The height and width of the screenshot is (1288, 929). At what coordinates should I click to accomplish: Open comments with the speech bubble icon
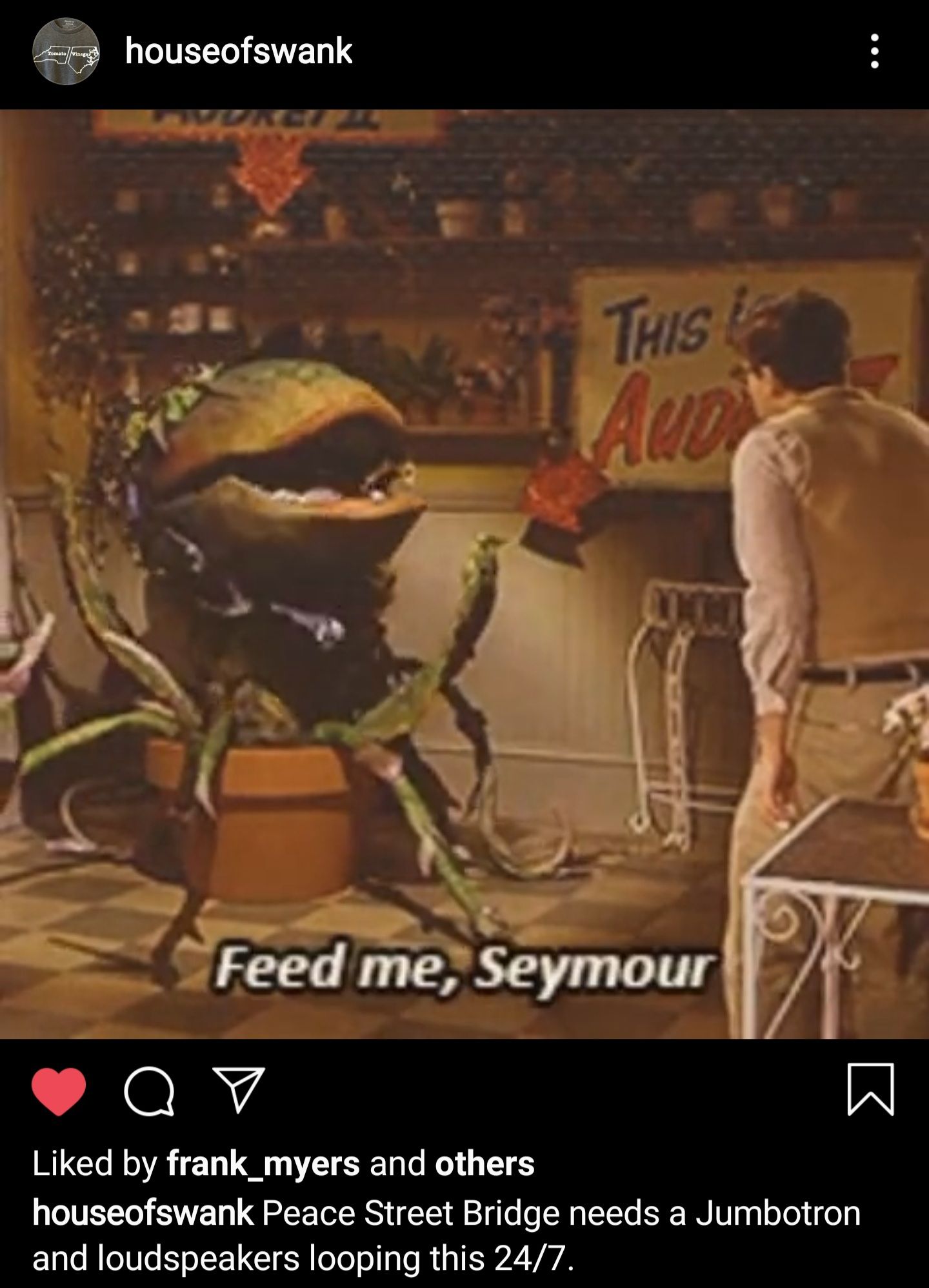tap(149, 1091)
